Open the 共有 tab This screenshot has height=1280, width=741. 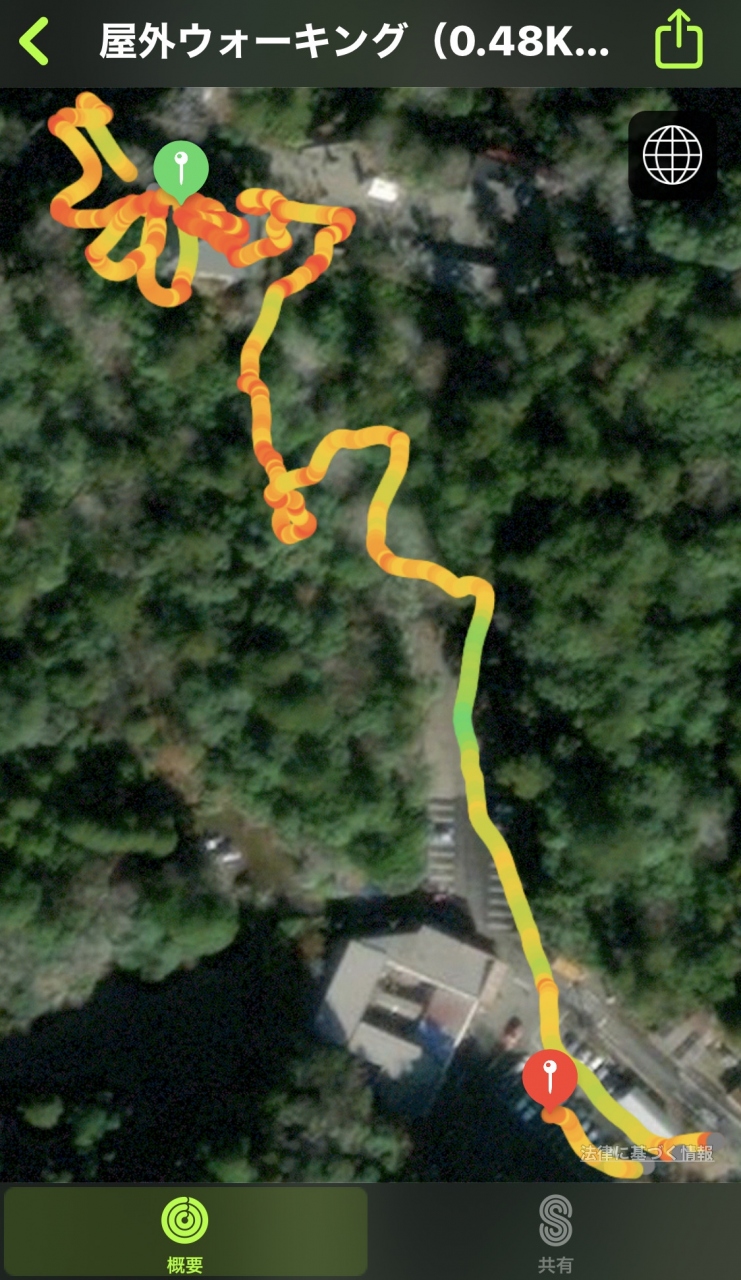coord(555,1232)
